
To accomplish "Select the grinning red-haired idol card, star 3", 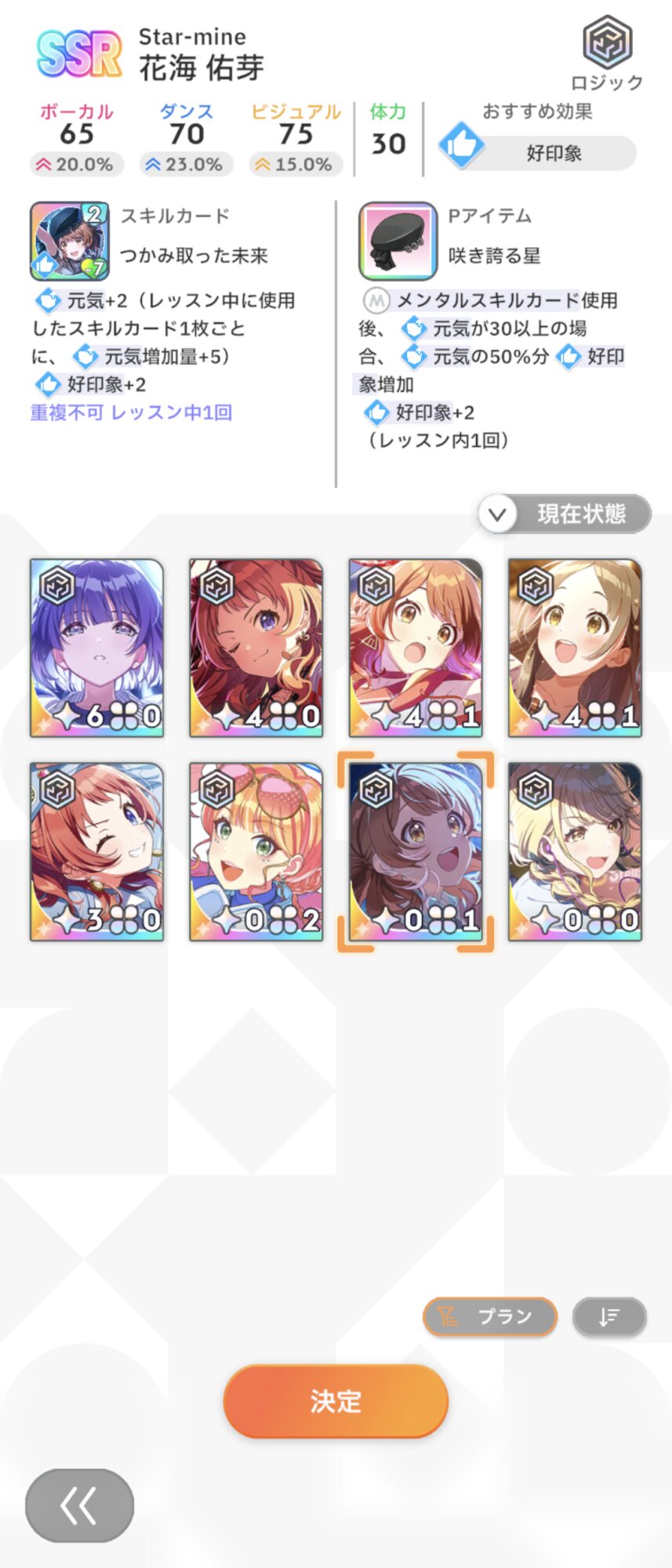I will [x=97, y=851].
